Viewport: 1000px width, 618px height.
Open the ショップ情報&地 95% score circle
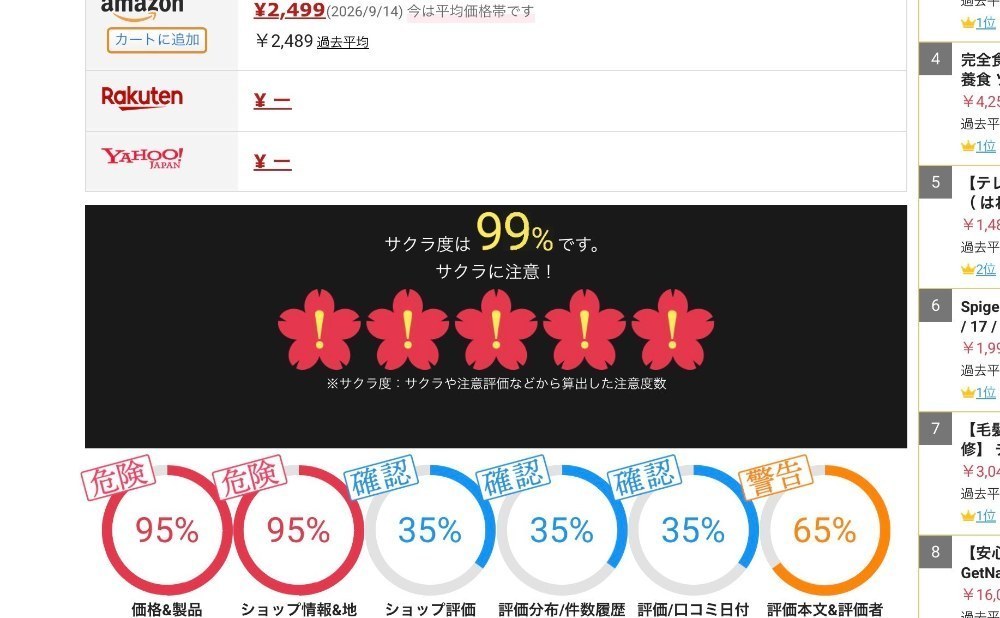pyautogui.click(x=298, y=530)
